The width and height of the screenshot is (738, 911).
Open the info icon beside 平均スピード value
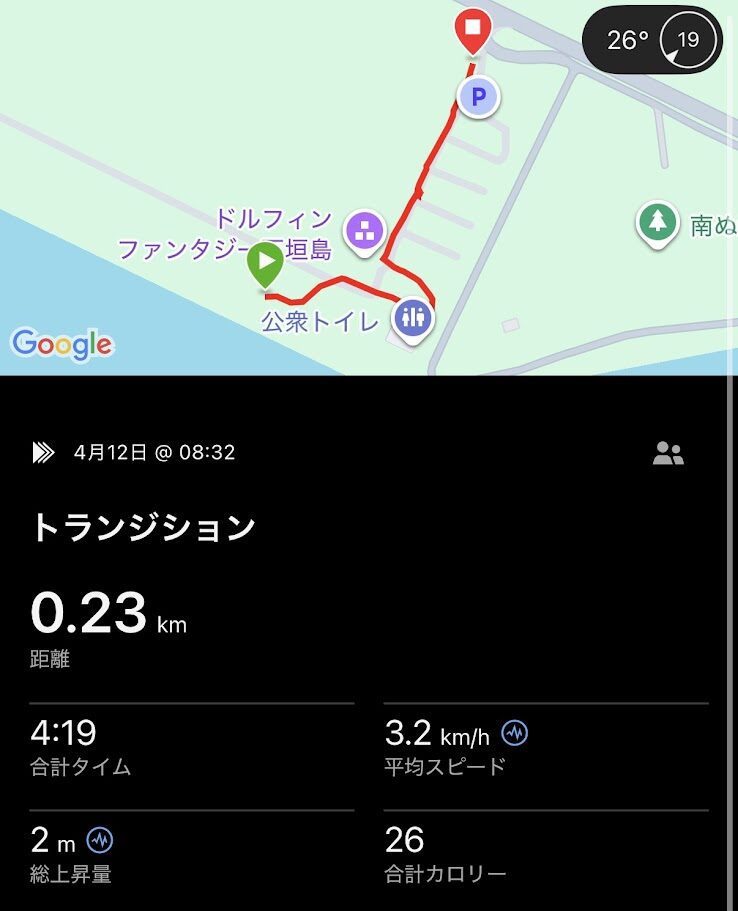[x=515, y=734]
